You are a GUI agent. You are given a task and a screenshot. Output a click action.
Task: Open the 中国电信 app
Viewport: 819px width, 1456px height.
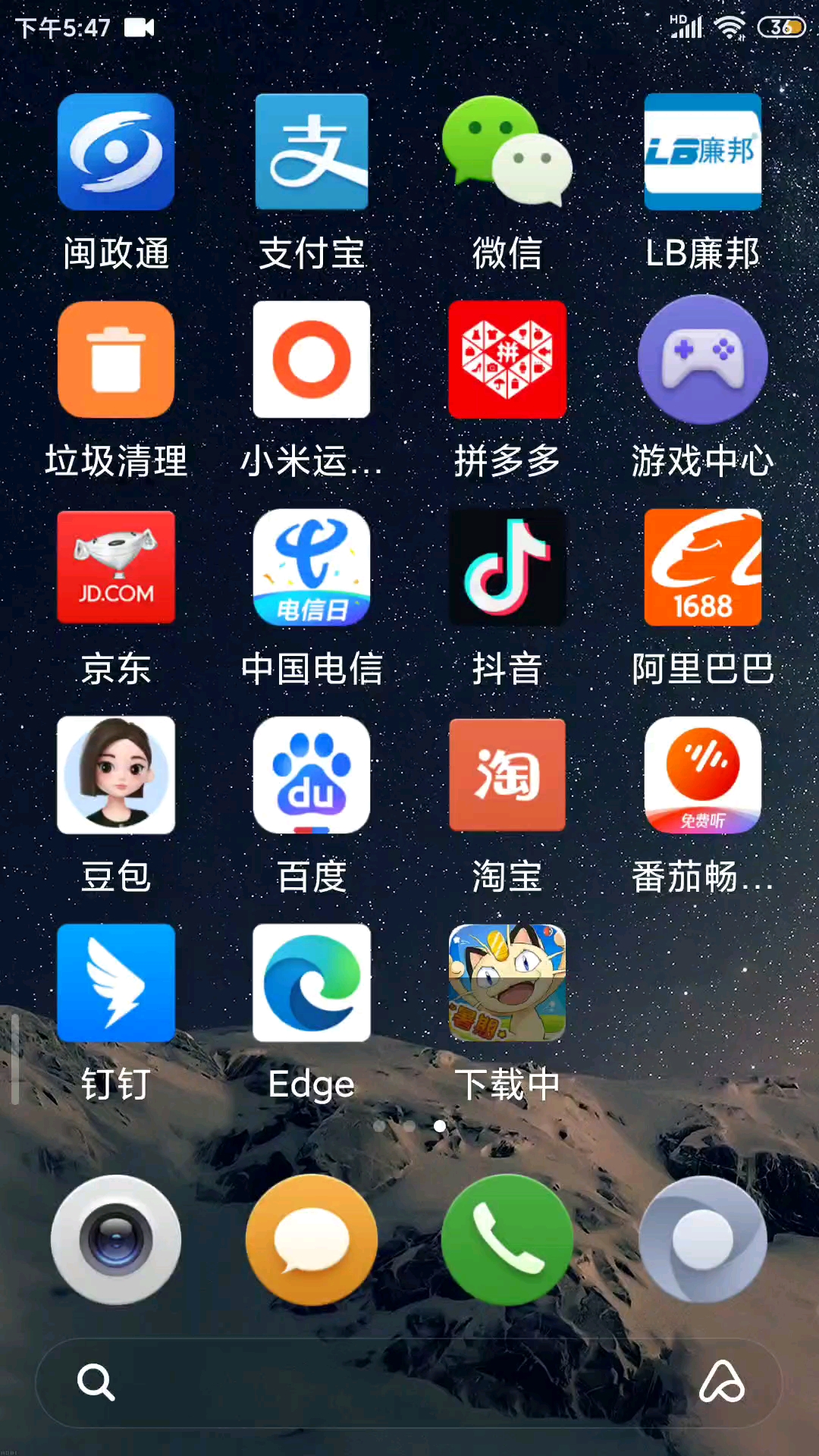pyautogui.click(x=312, y=567)
